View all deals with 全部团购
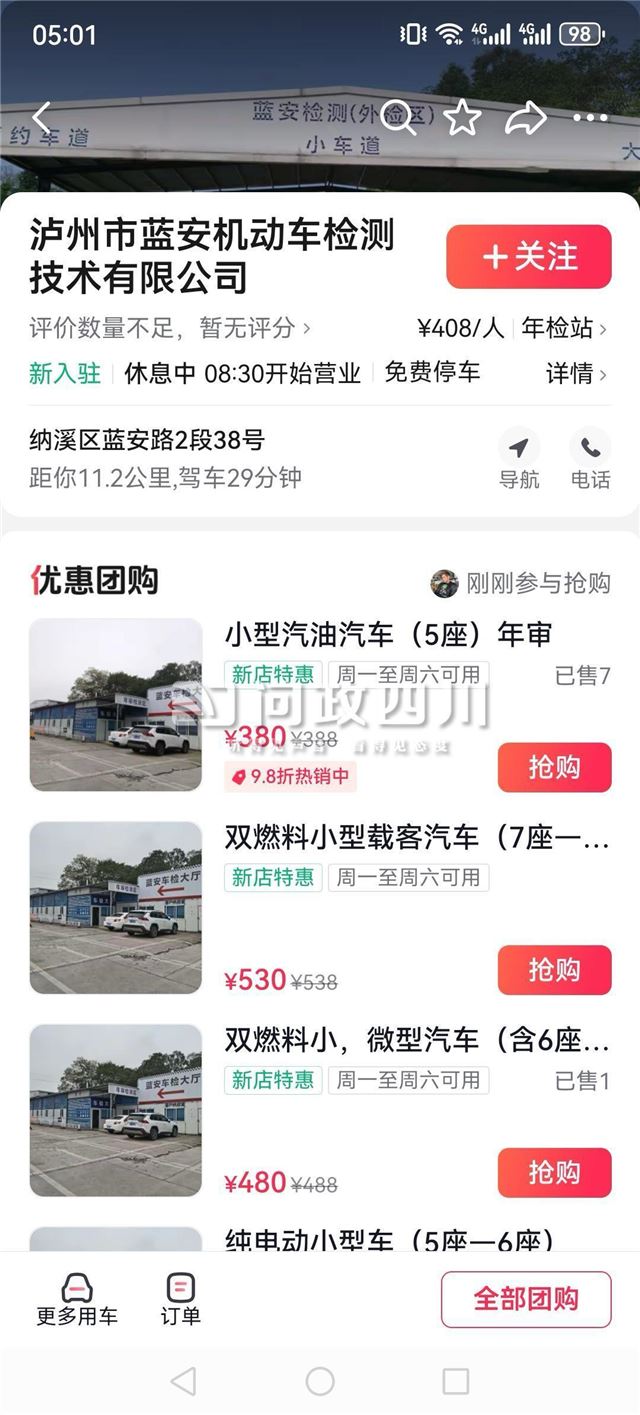Viewport: 640px width, 1415px height. click(x=526, y=1299)
